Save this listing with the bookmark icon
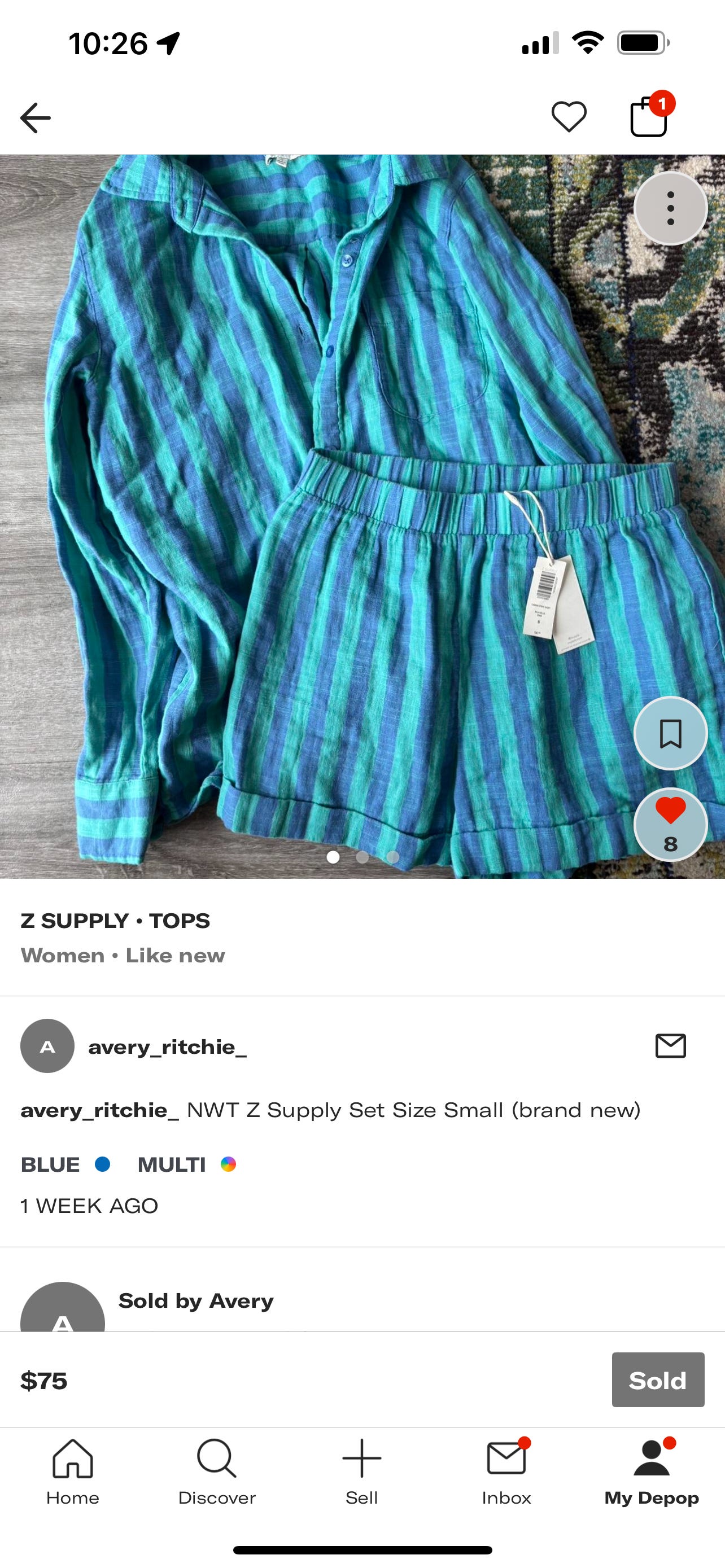Viewport: 725px width, 1568px height. coord(670,733)
